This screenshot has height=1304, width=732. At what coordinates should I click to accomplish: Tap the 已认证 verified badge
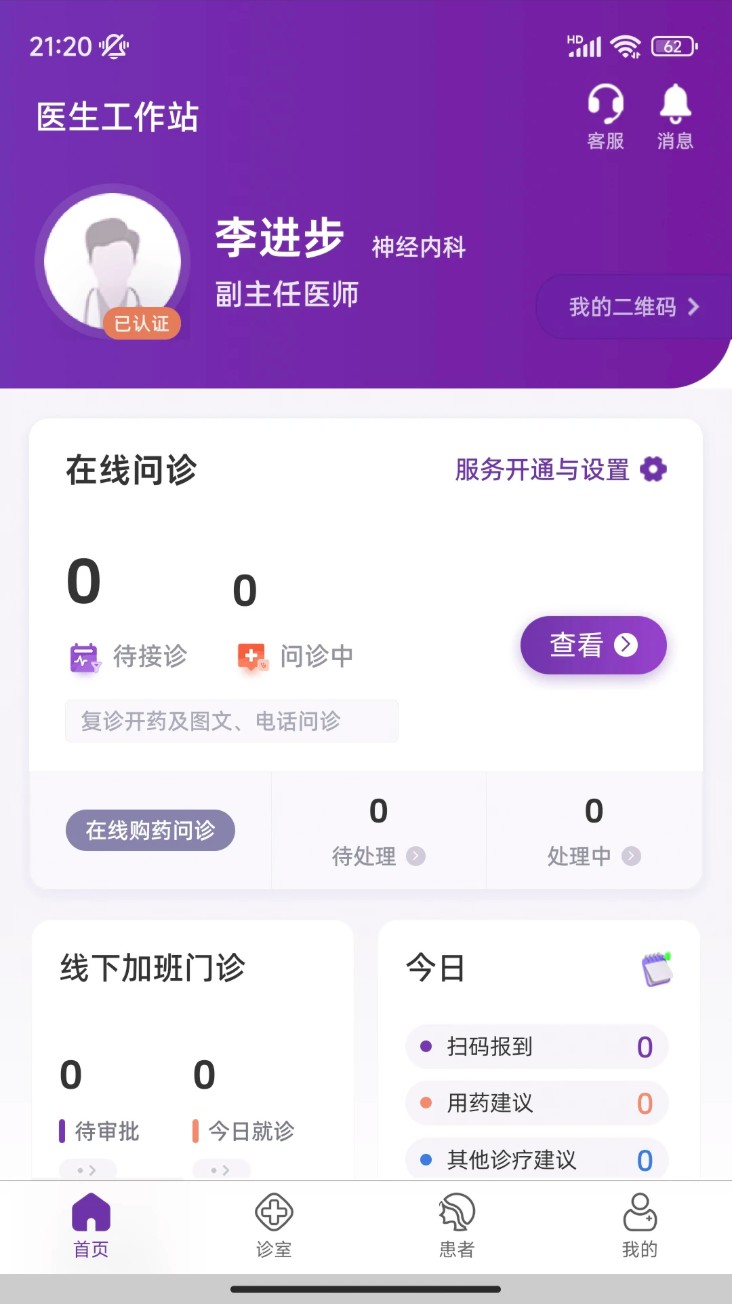(141, 324)
